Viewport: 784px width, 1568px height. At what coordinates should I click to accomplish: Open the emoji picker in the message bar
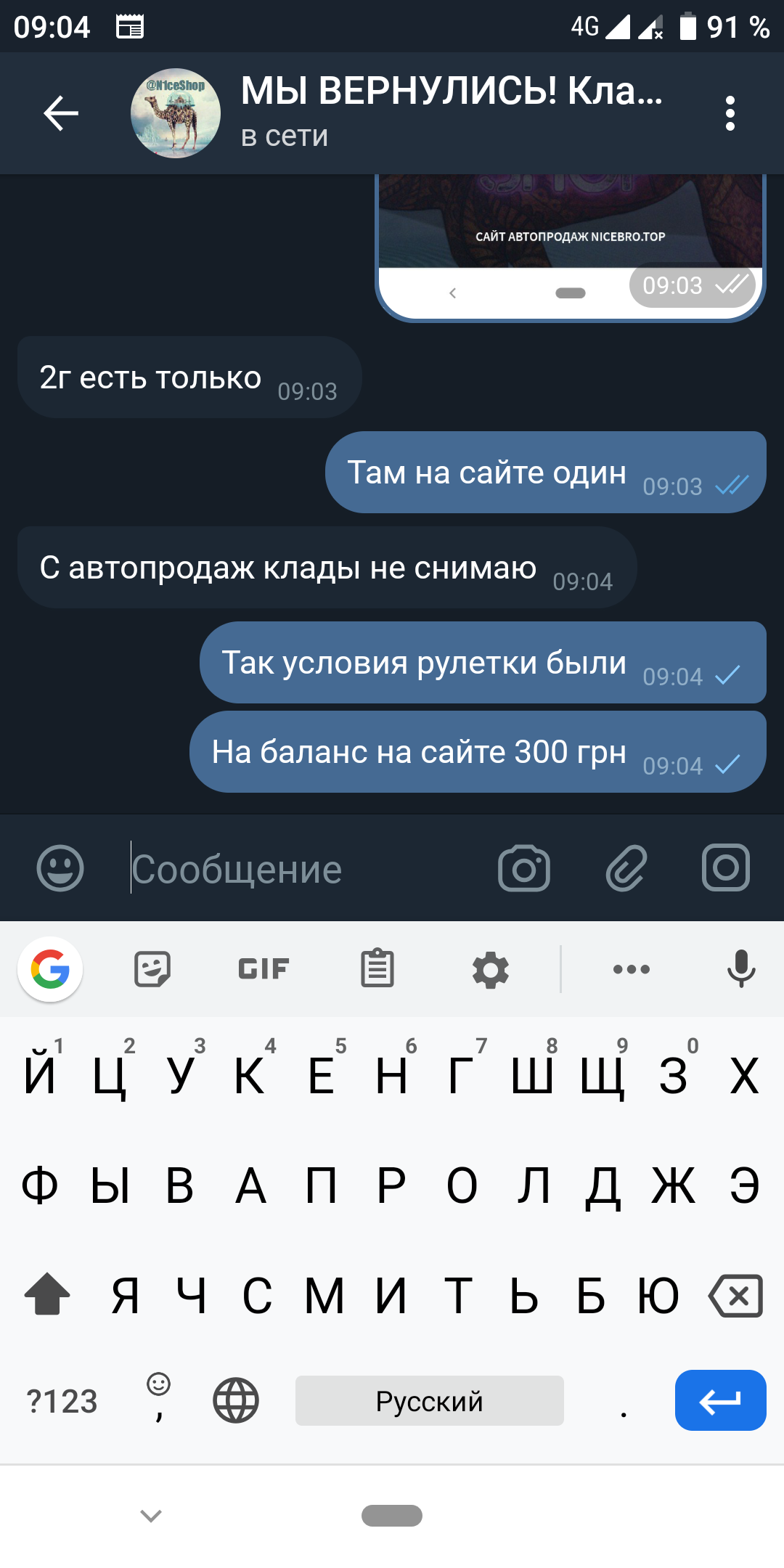tap(60, 868)
